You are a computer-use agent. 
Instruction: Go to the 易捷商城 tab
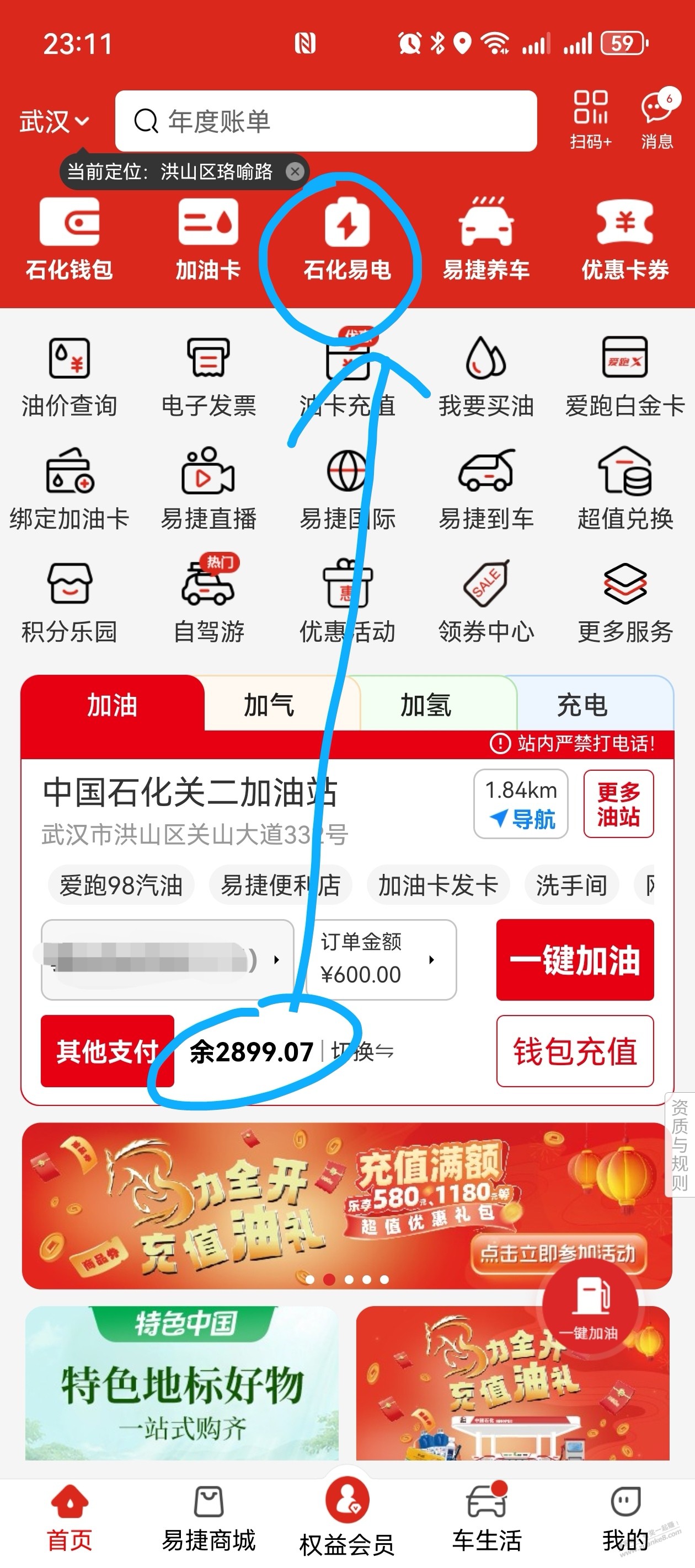[x=208, y=1518]
